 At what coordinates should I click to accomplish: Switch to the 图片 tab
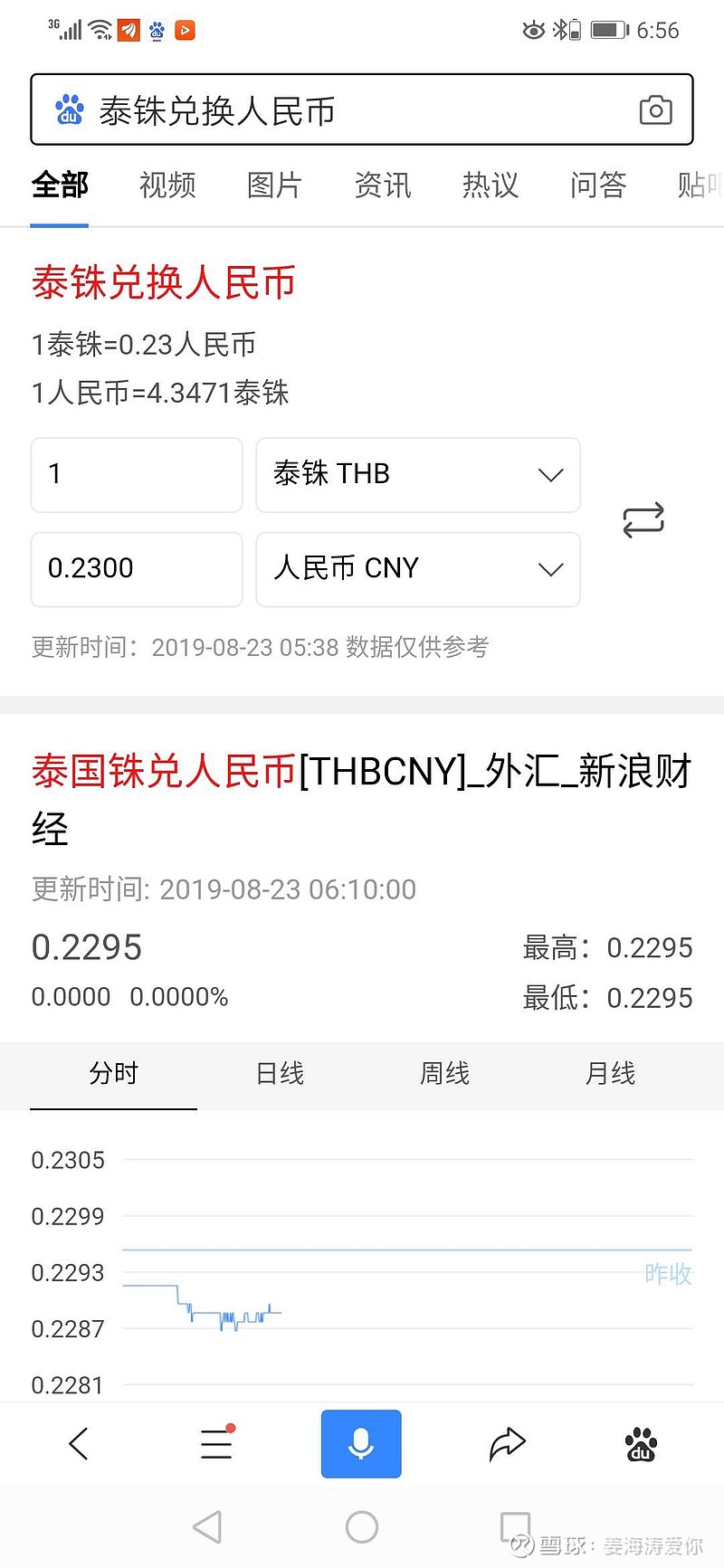click(x=275, y=185)
